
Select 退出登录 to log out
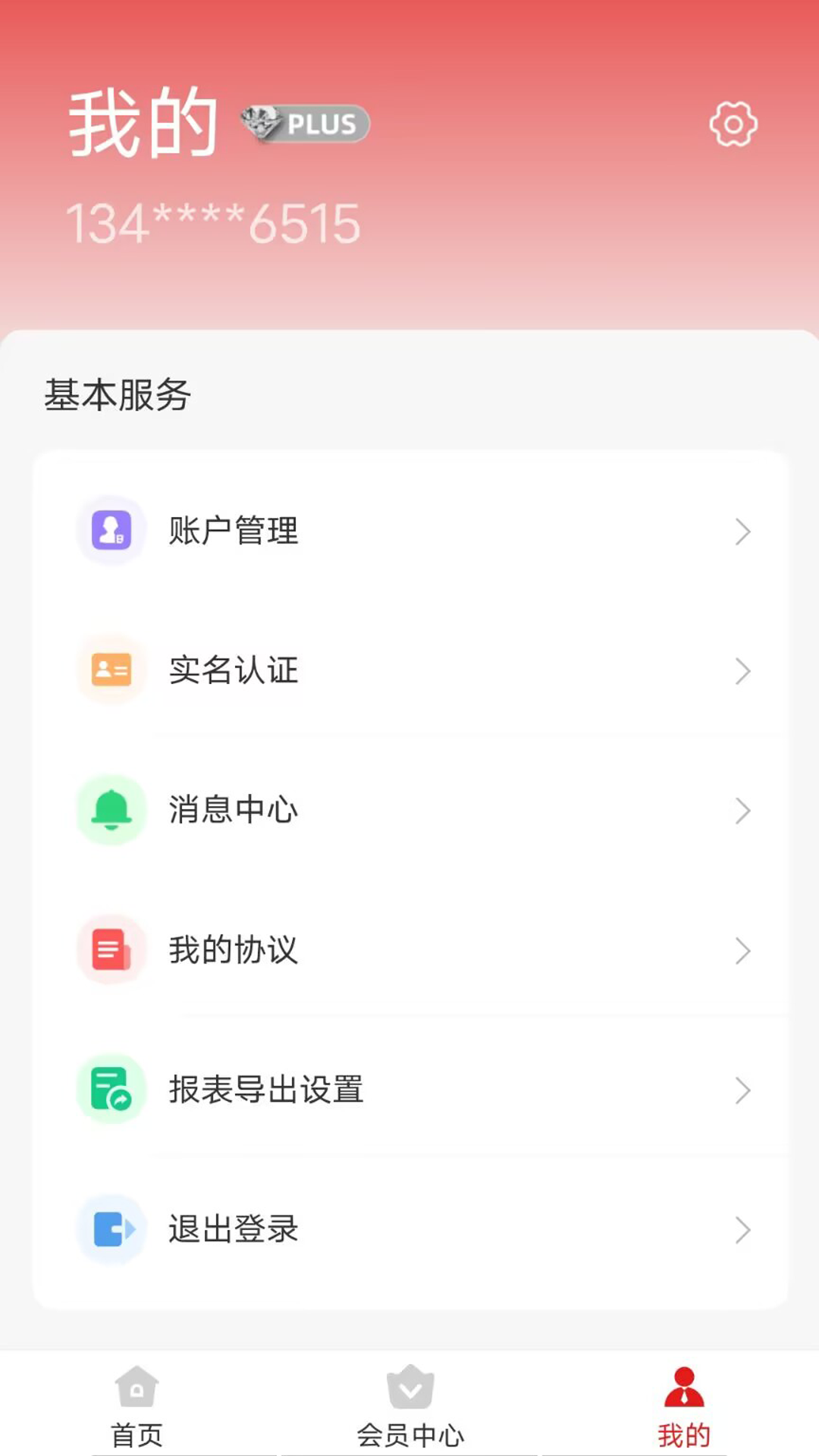pos(409,1229)
